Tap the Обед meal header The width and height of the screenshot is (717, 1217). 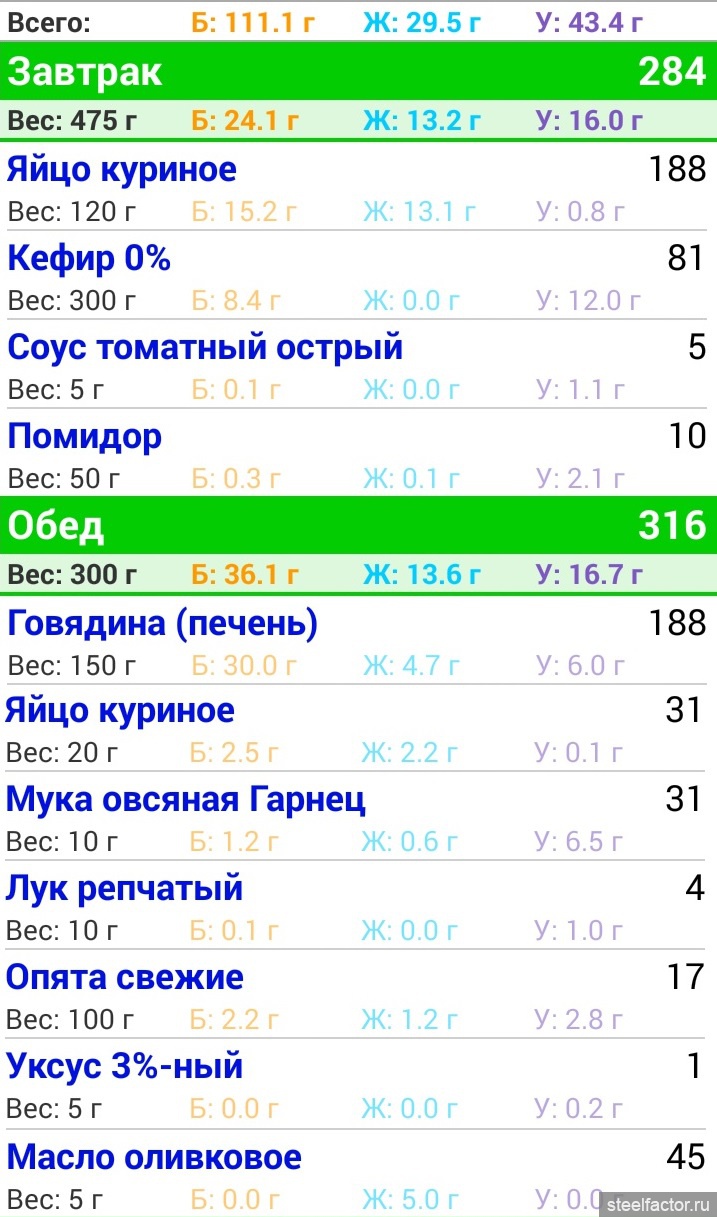358,525
